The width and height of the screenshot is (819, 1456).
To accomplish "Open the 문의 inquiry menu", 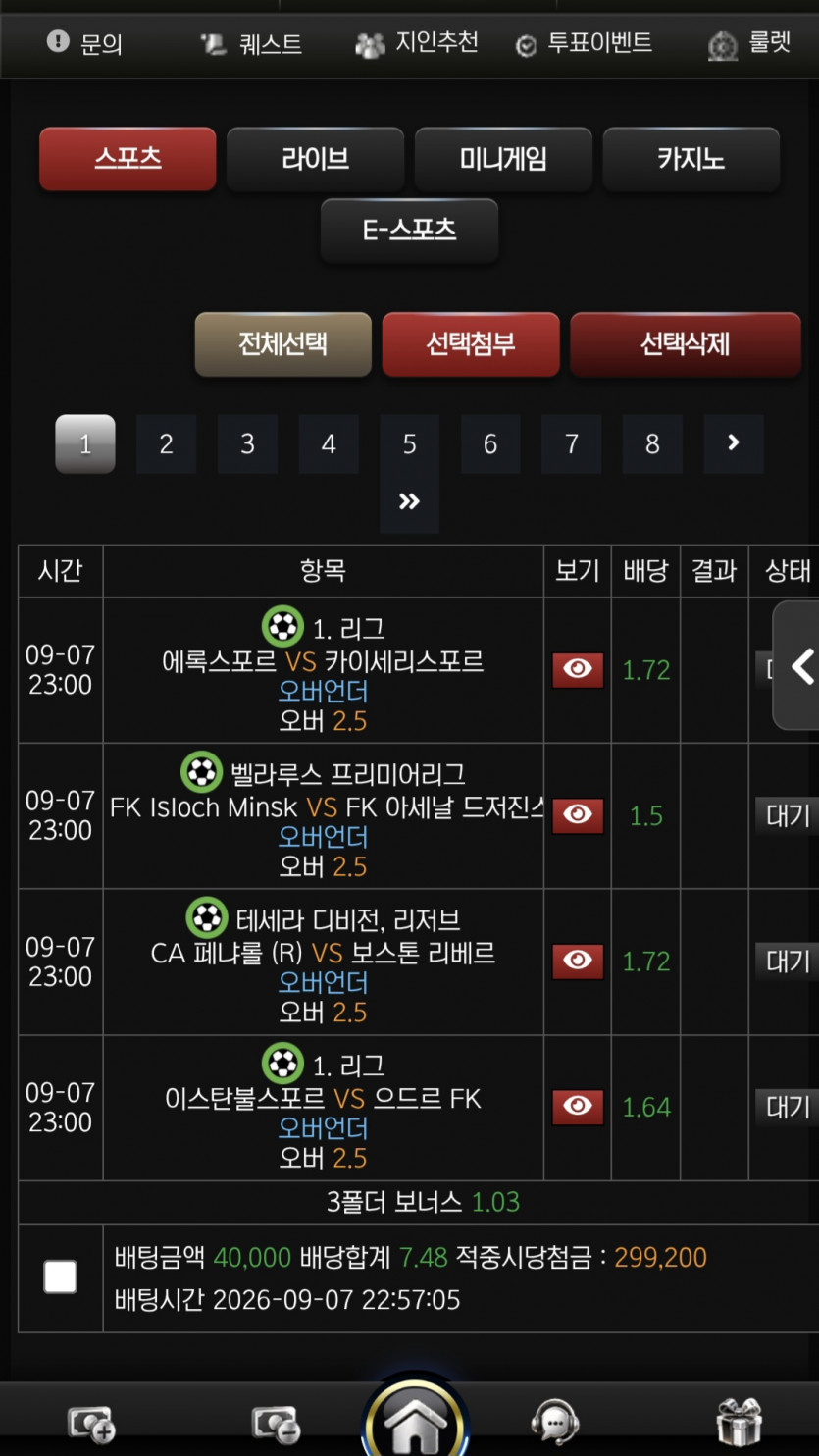I will [84, 43].
